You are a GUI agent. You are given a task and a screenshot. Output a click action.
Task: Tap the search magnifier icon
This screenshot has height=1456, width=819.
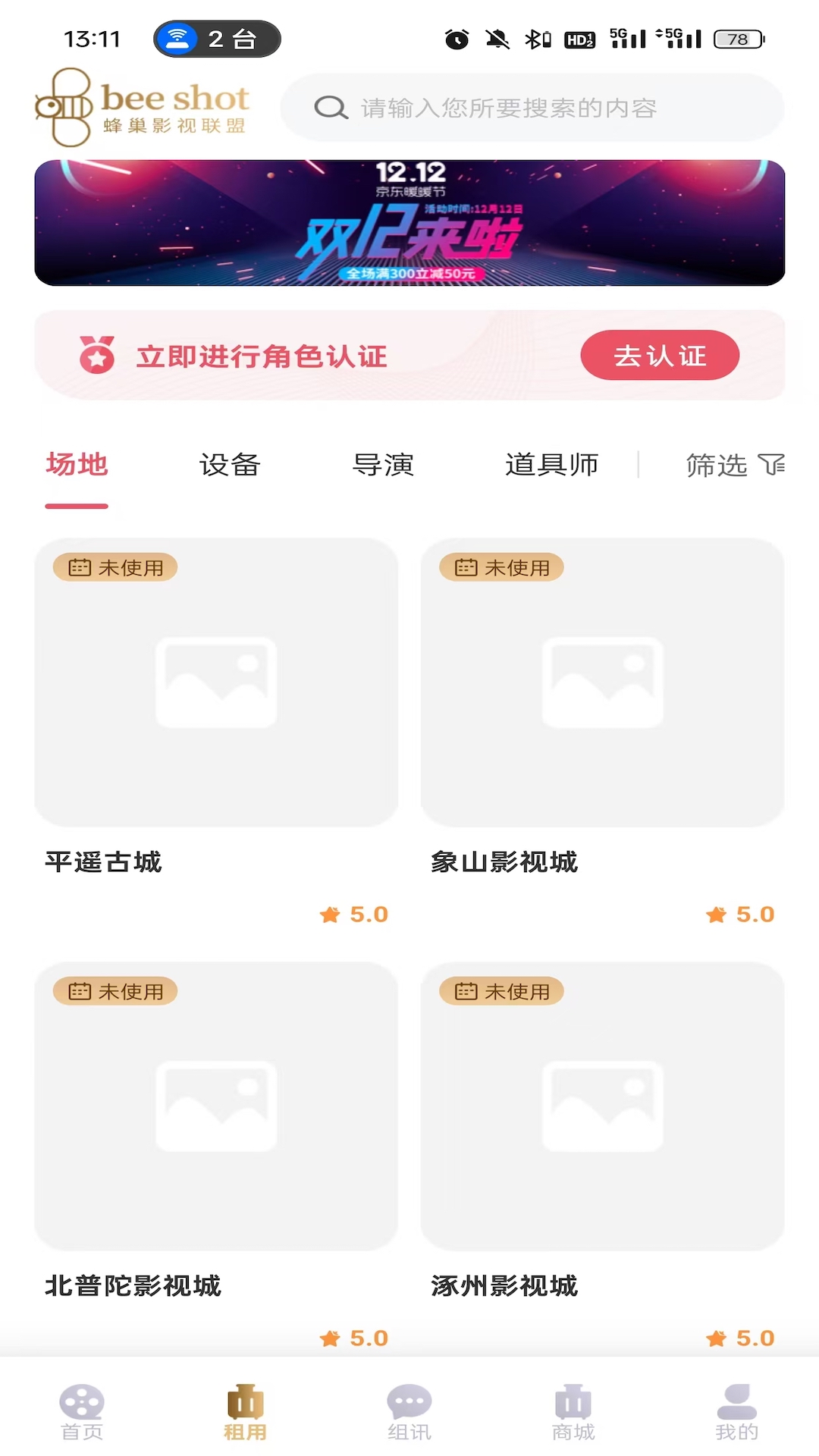(x=329, y=108)
